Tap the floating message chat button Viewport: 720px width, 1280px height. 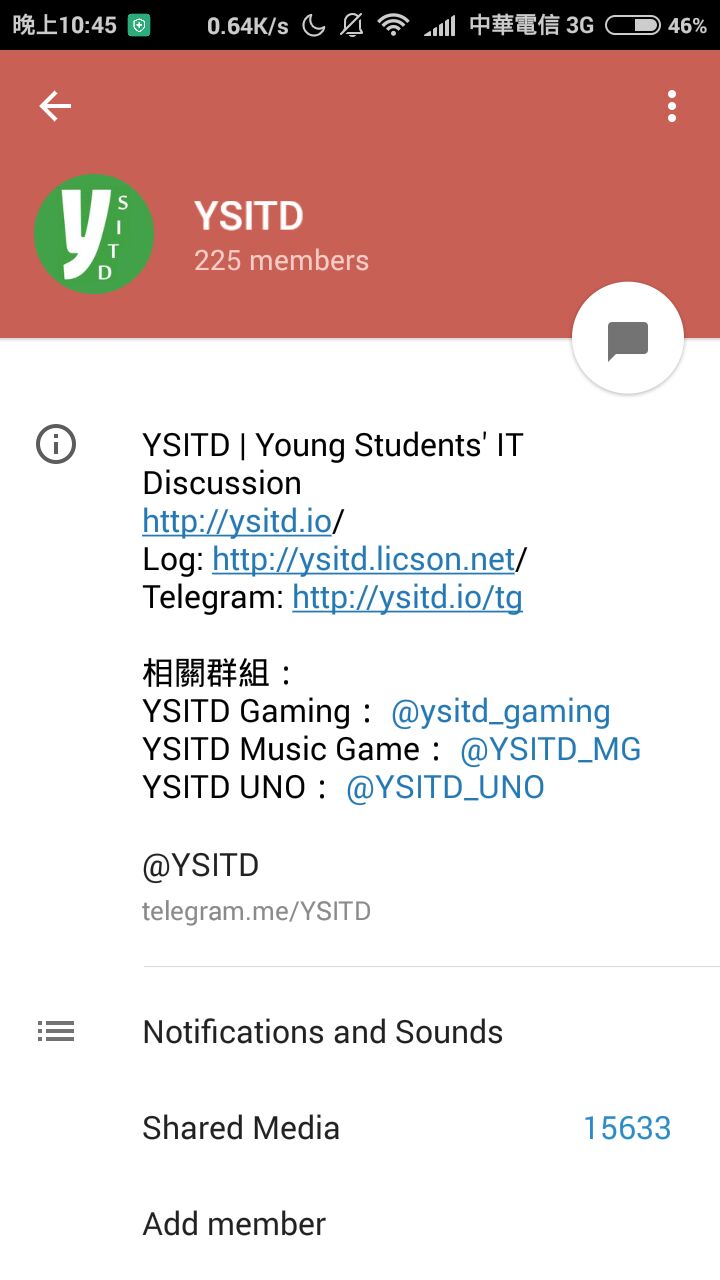click(x=628, y=340)
